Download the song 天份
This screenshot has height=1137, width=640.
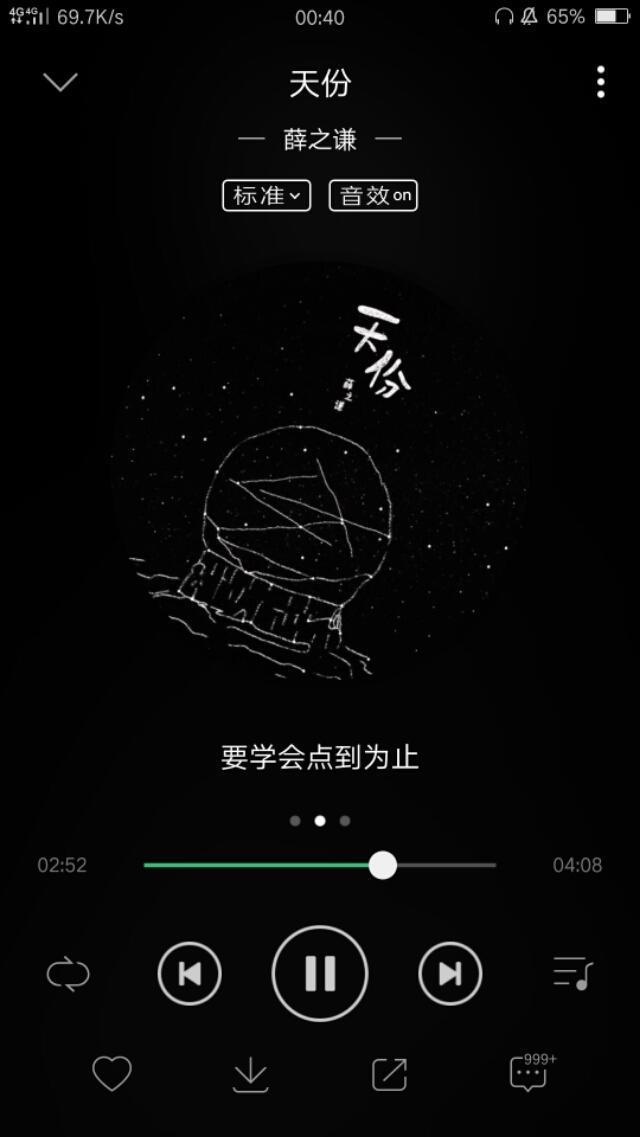(x=250, y=1074)
